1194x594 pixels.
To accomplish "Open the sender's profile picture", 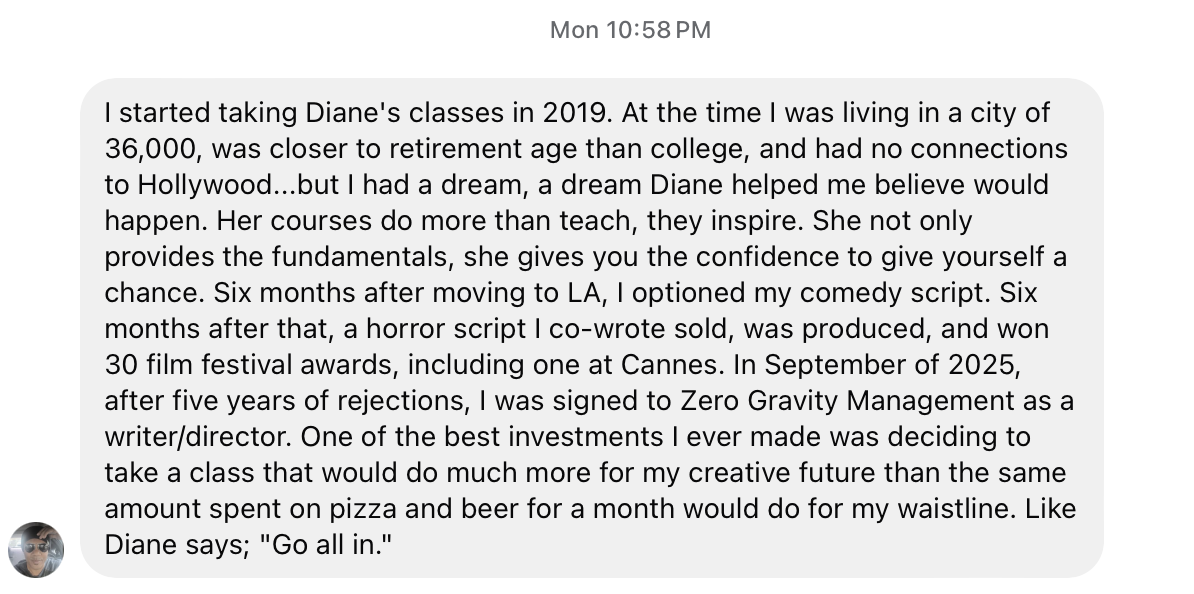I will click(36, 549).
